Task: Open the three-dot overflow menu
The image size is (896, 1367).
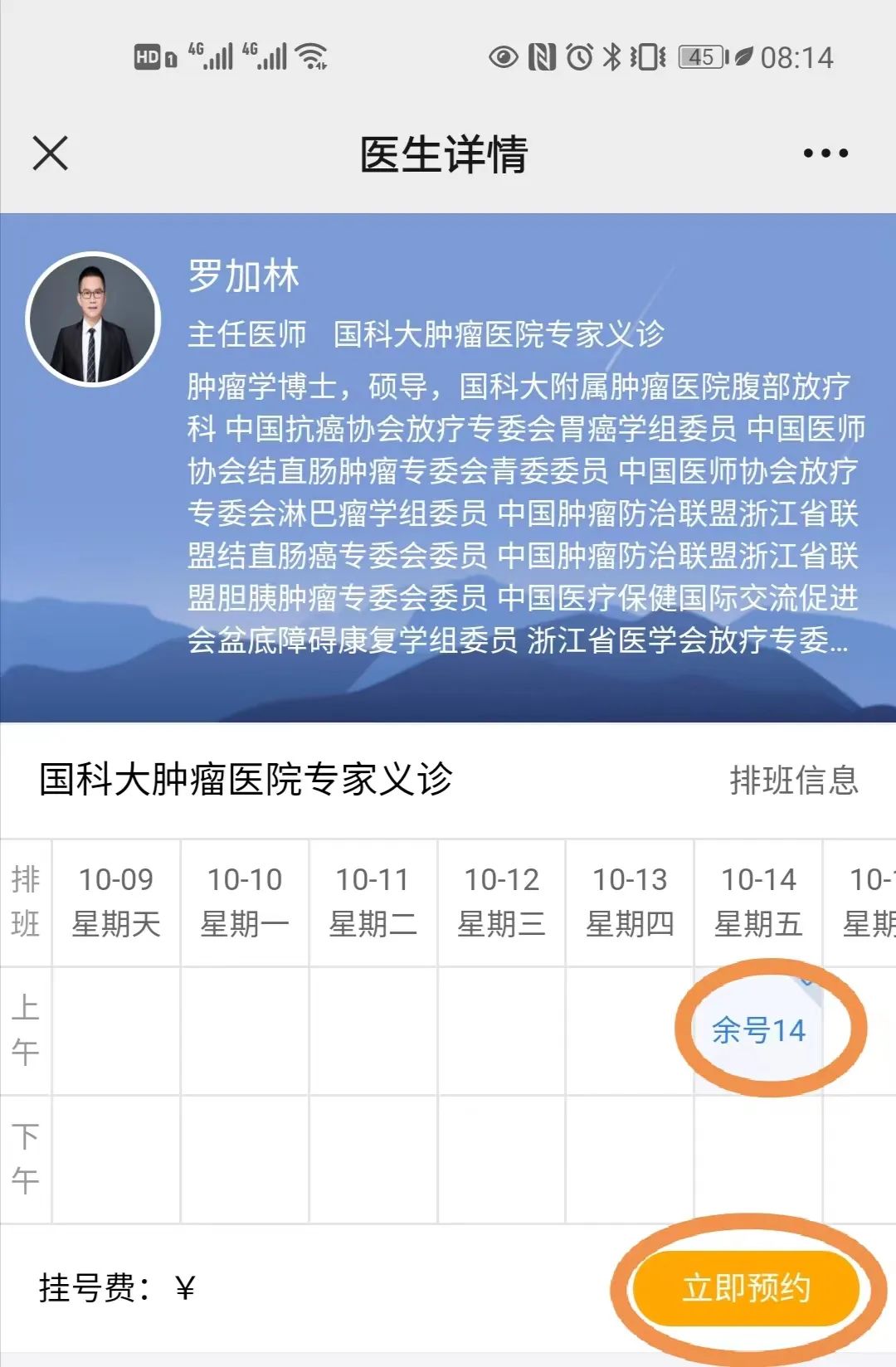Action: (x=825, y=153)
